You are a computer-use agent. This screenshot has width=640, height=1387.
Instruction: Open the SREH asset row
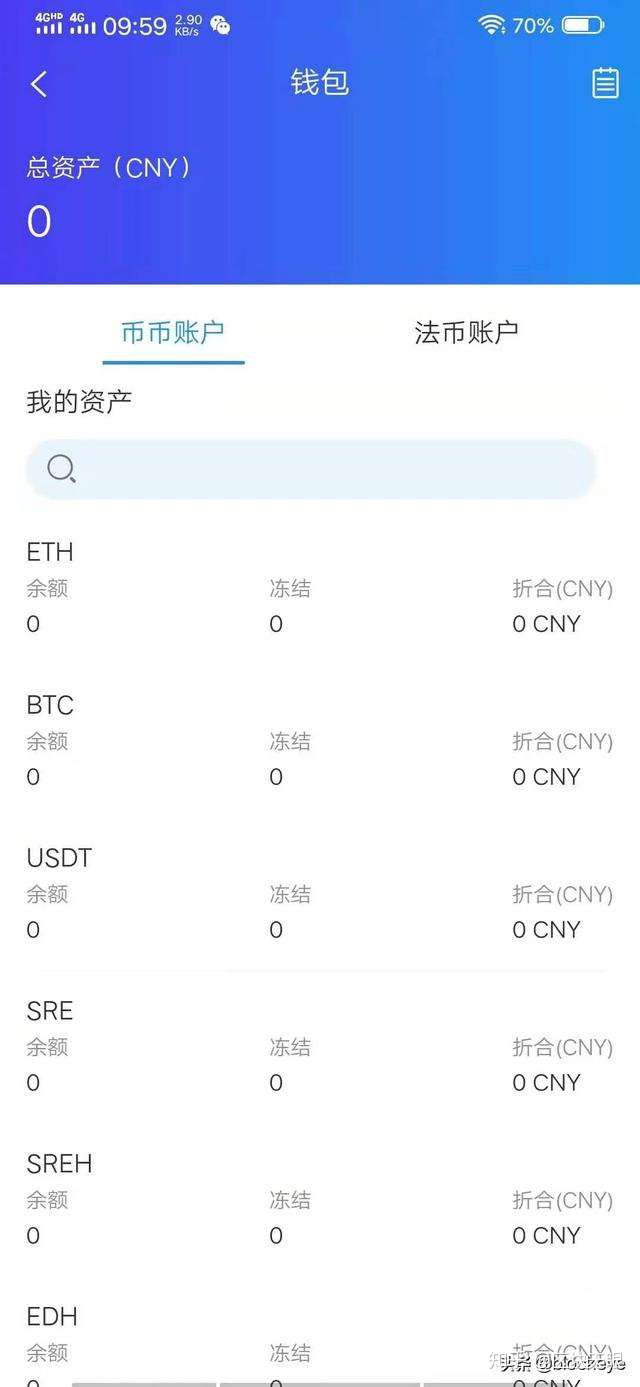320,1200
